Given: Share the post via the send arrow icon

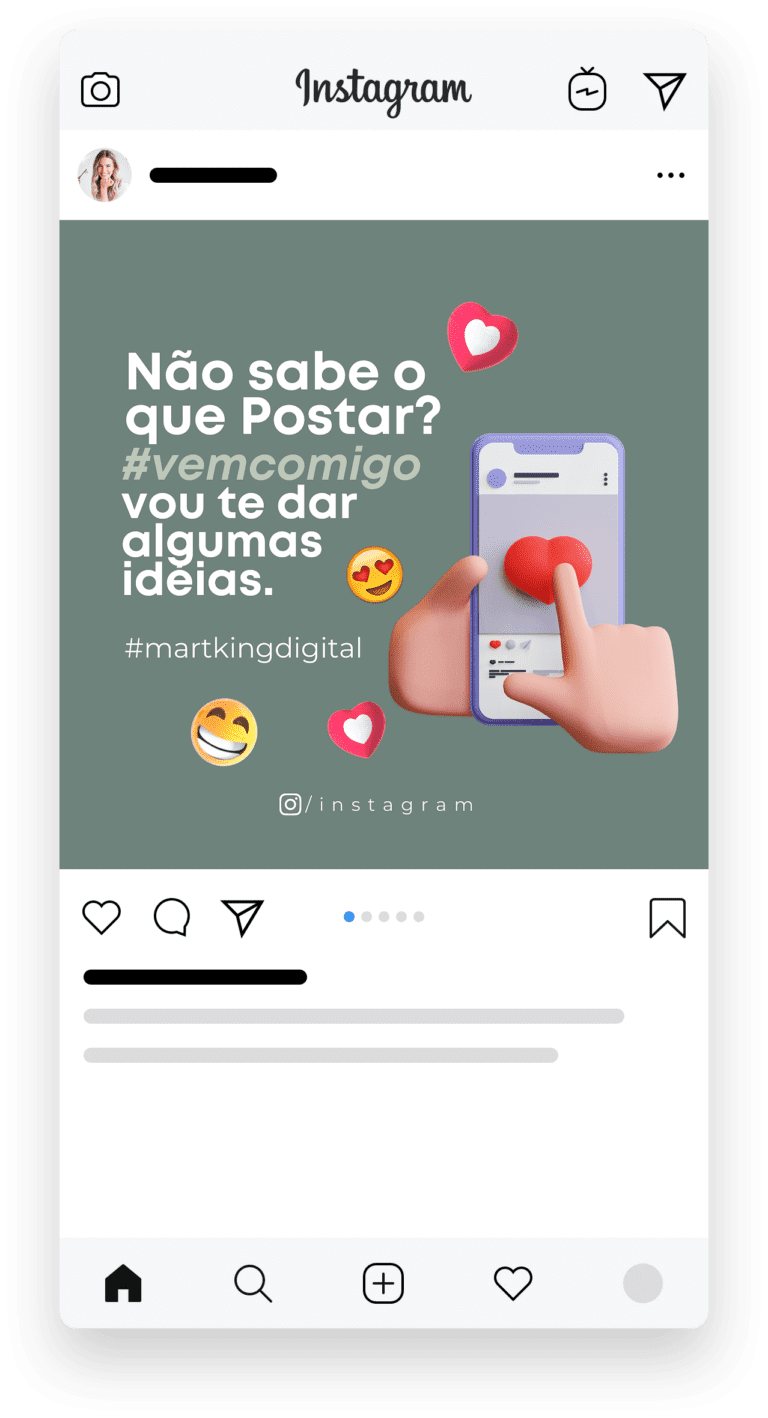Looking at the screenshot, I should point(242,916).
